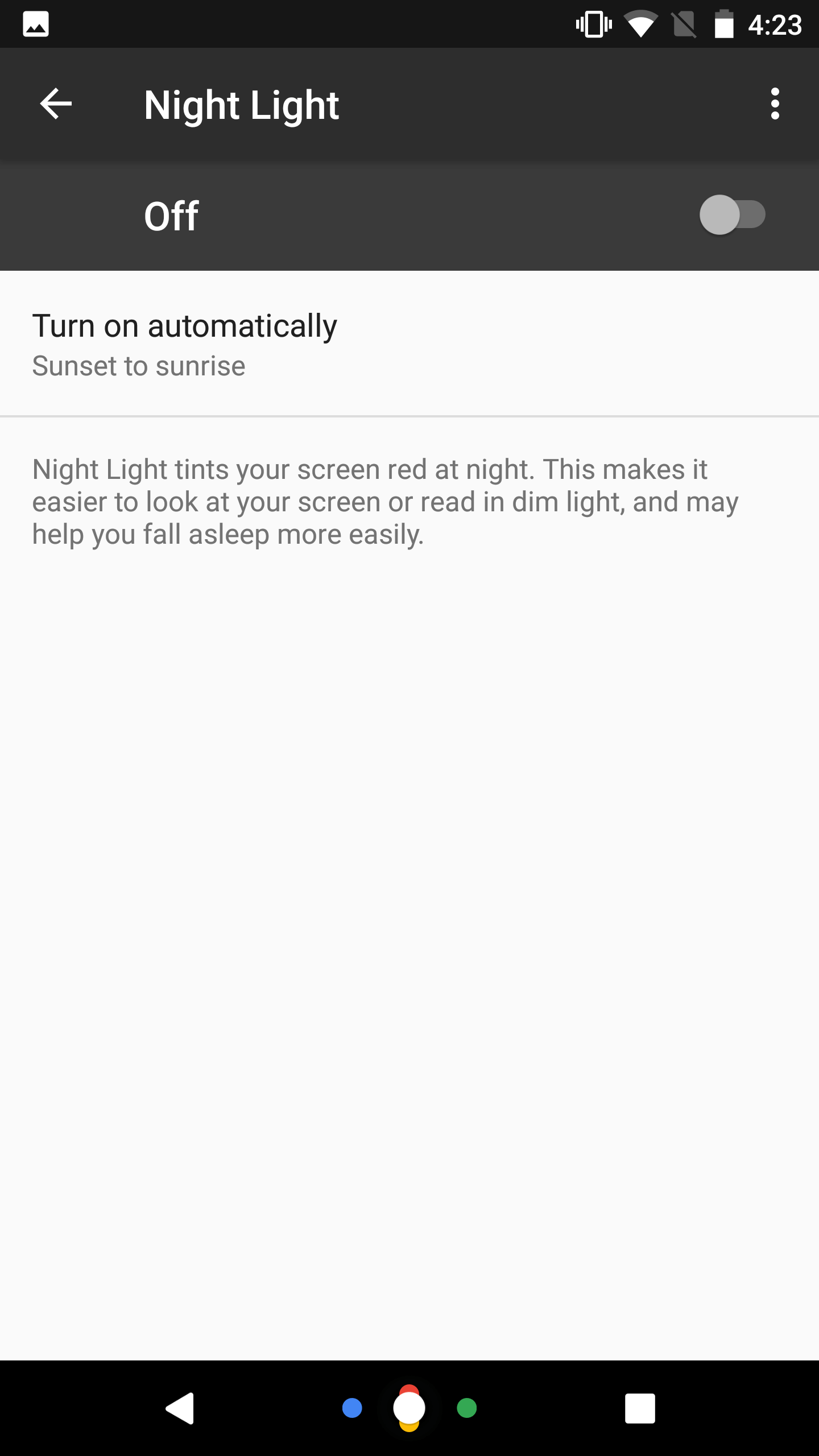The image size is (819, 1456).
Task: Open Turn on automatically schedule setting
Action: pos(409,344)
